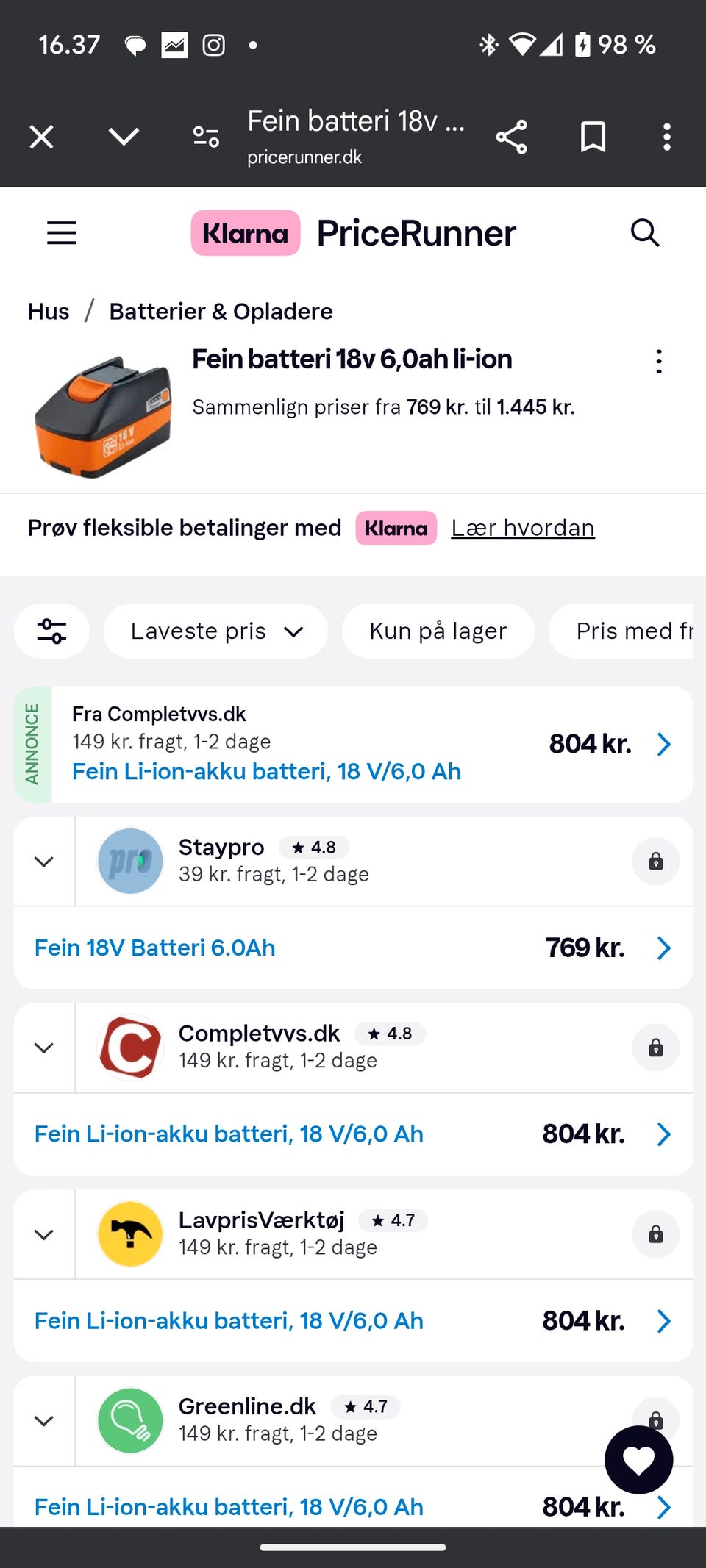Toggle the Pris med fragt filter chip
This screenshot has height=1568, width=706.
(x=632, y=631)
